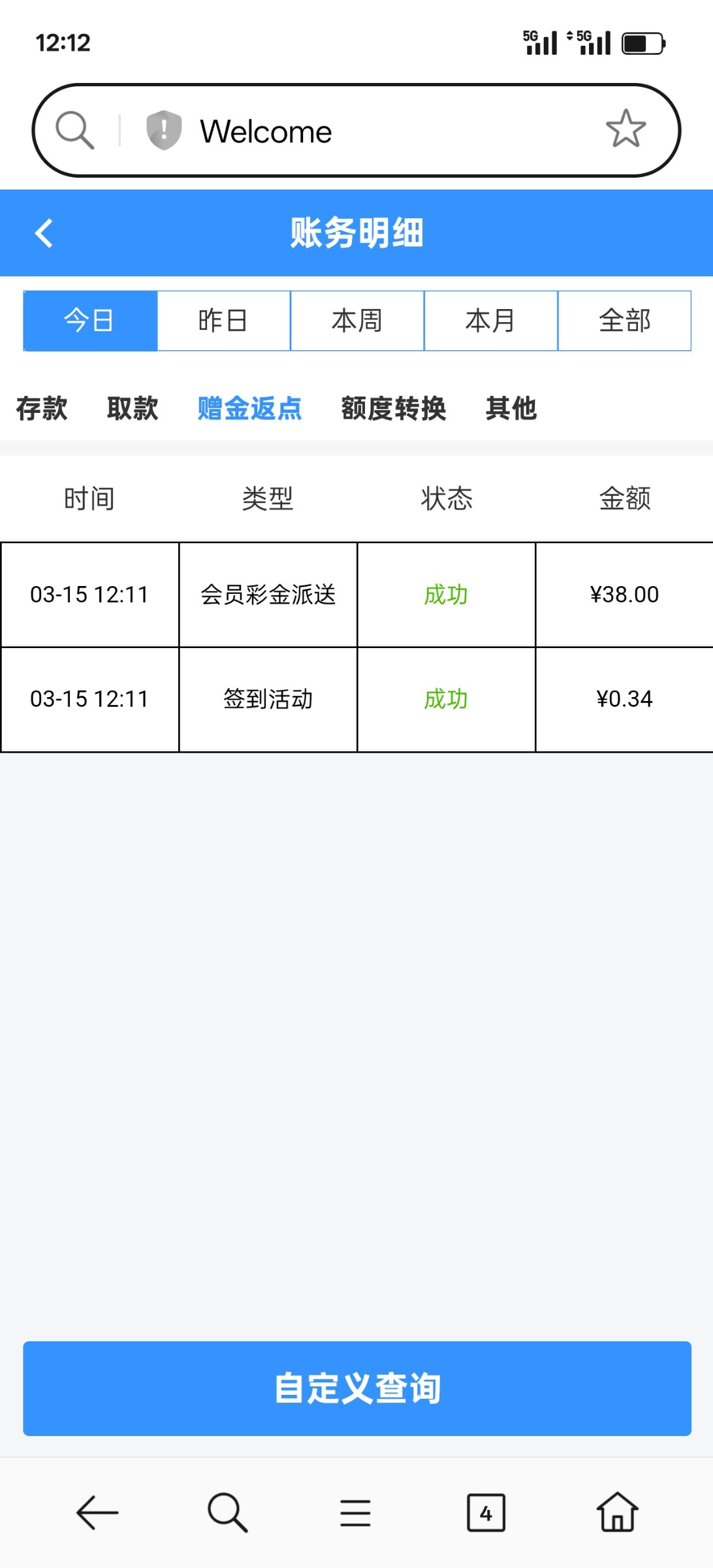Bookmark this page with the star icon

[626, 129]
